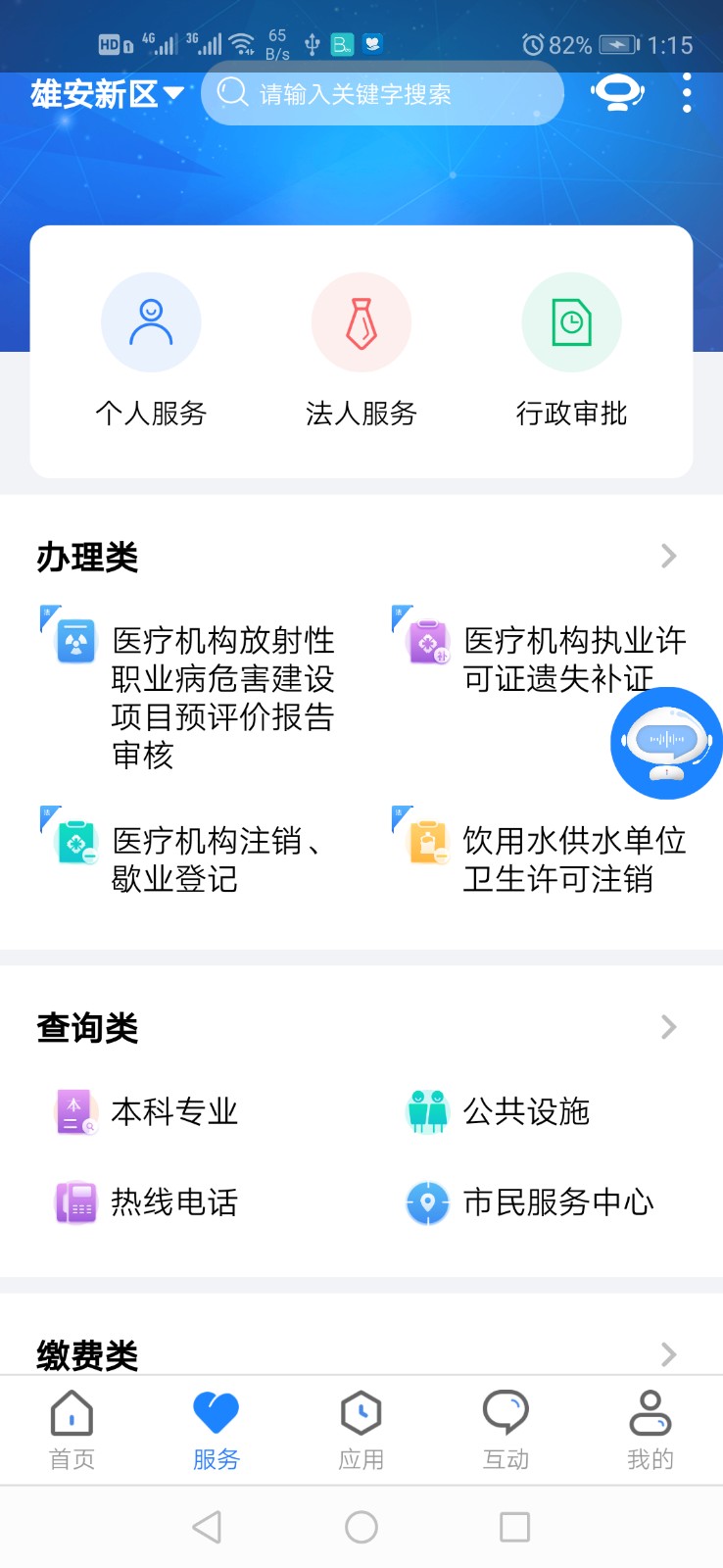723x1568 pixels.
Task: Expand the 办理类 section via its chevron
Action: pos(669,556)
